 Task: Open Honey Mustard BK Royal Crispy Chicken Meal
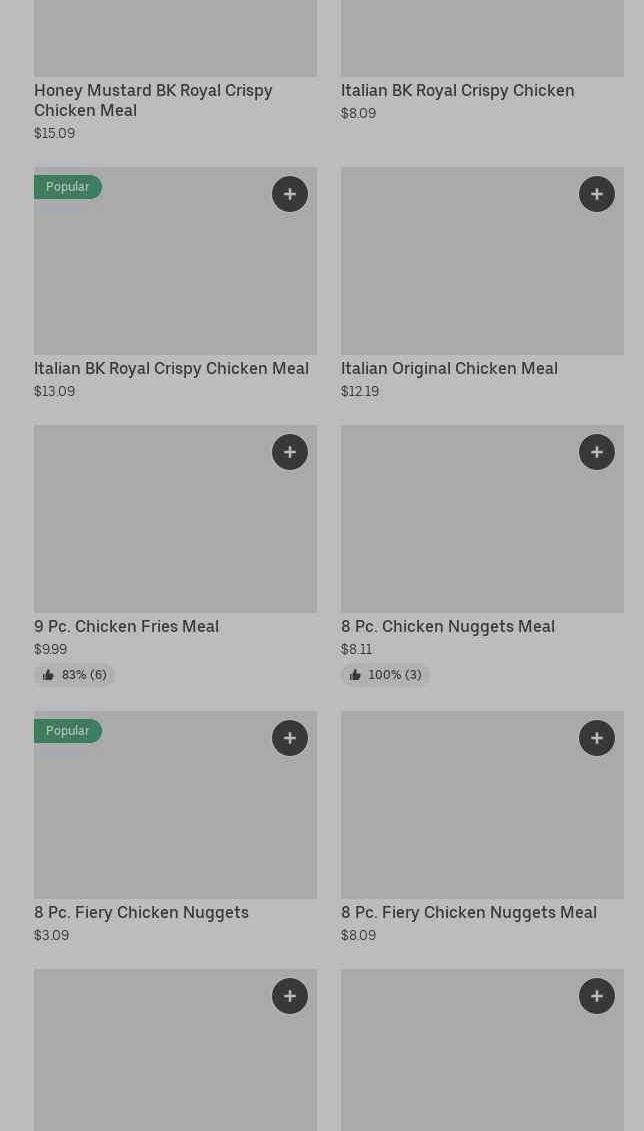[x=153, y=100]
